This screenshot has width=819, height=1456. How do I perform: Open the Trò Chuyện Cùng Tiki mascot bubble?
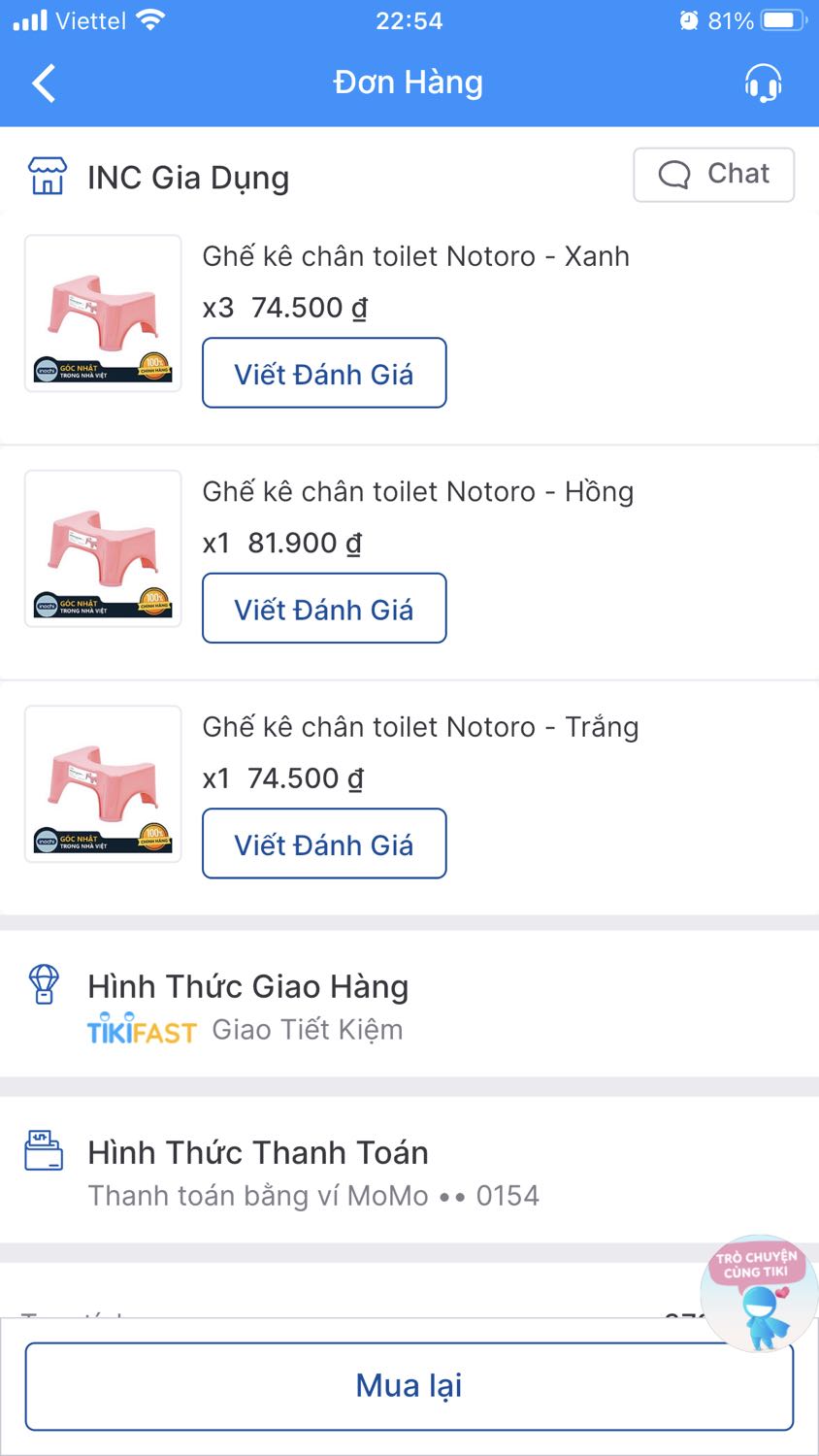[x=759, y=1291]
